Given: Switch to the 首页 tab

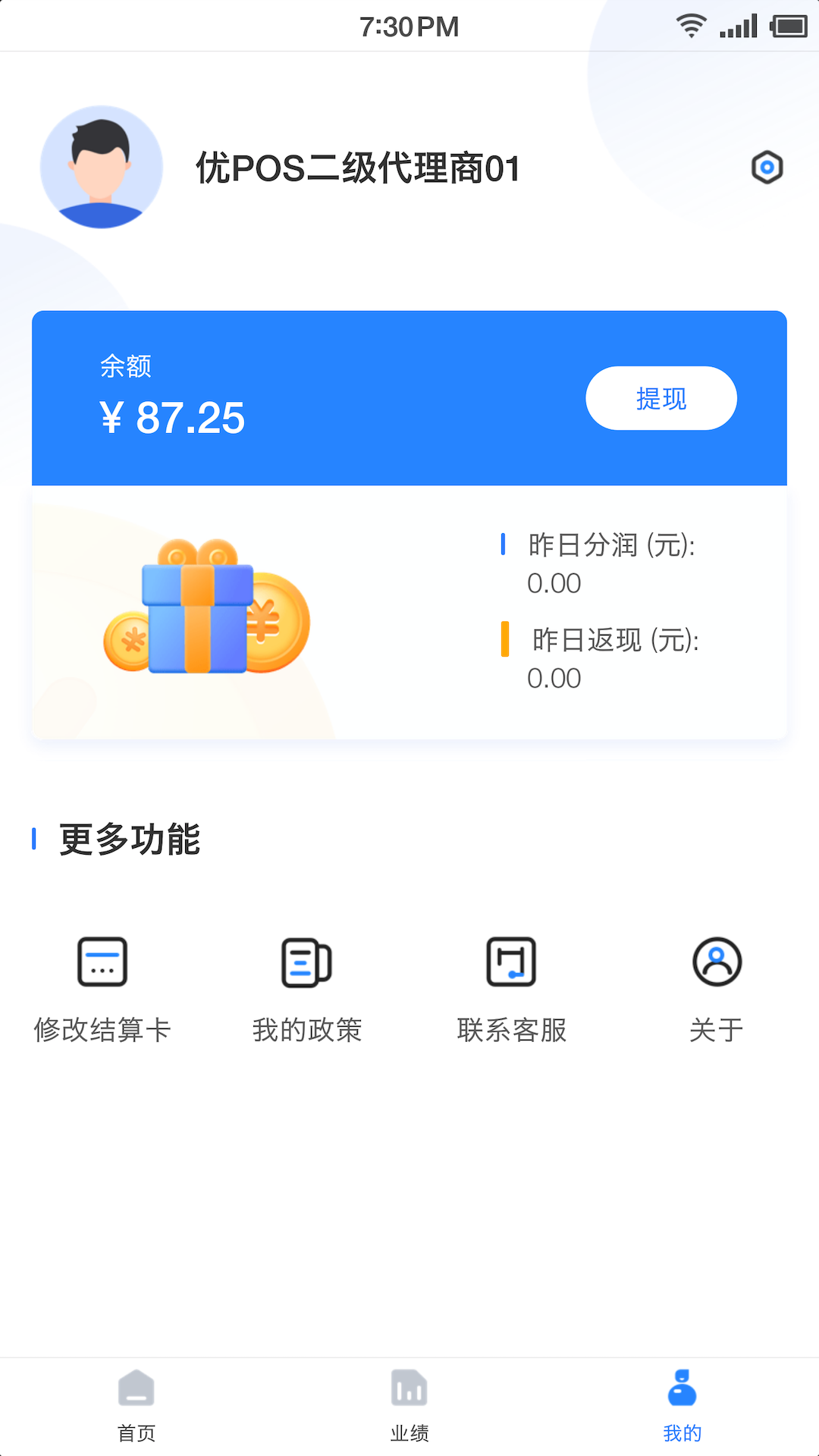Looking at the screenshot, I should [136, 1410].
